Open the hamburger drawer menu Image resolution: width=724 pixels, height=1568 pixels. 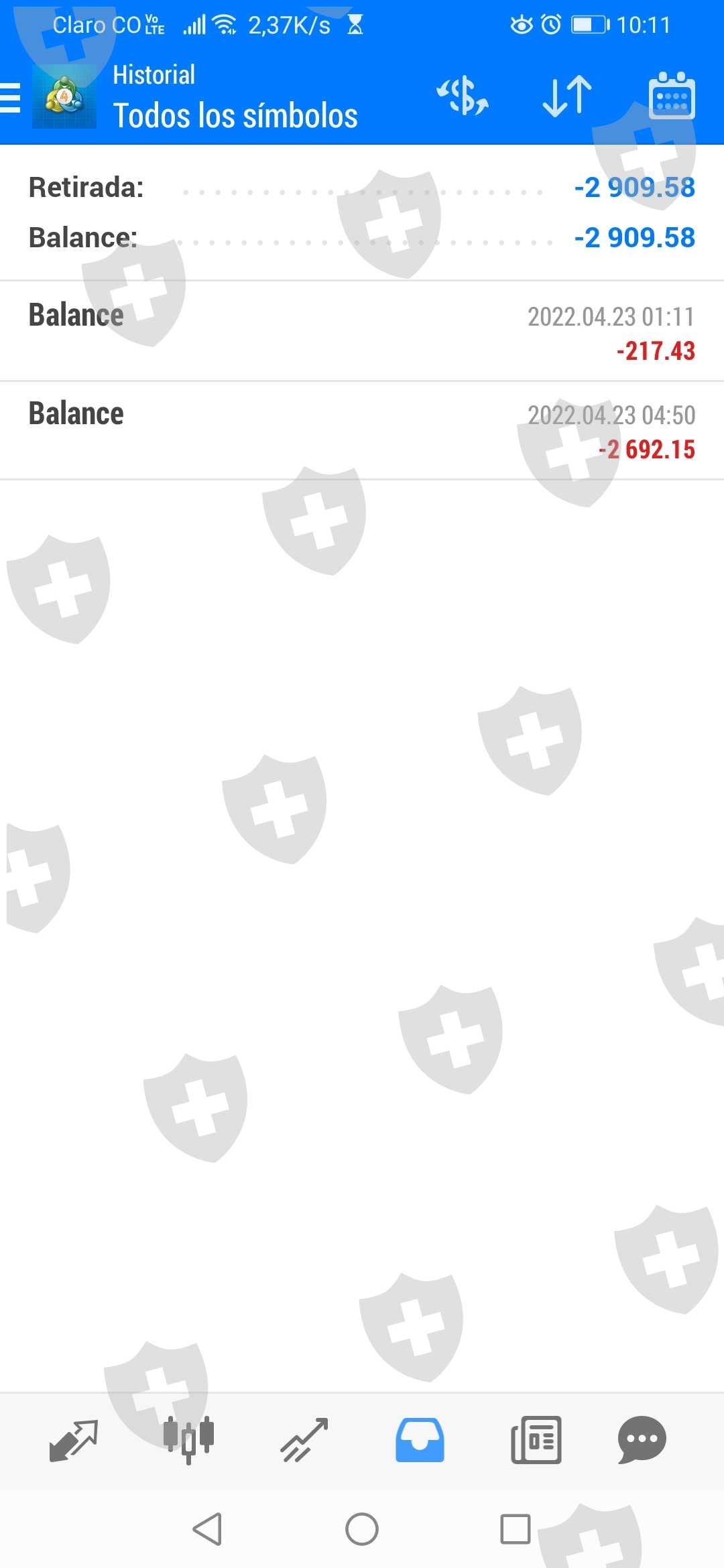10,97
